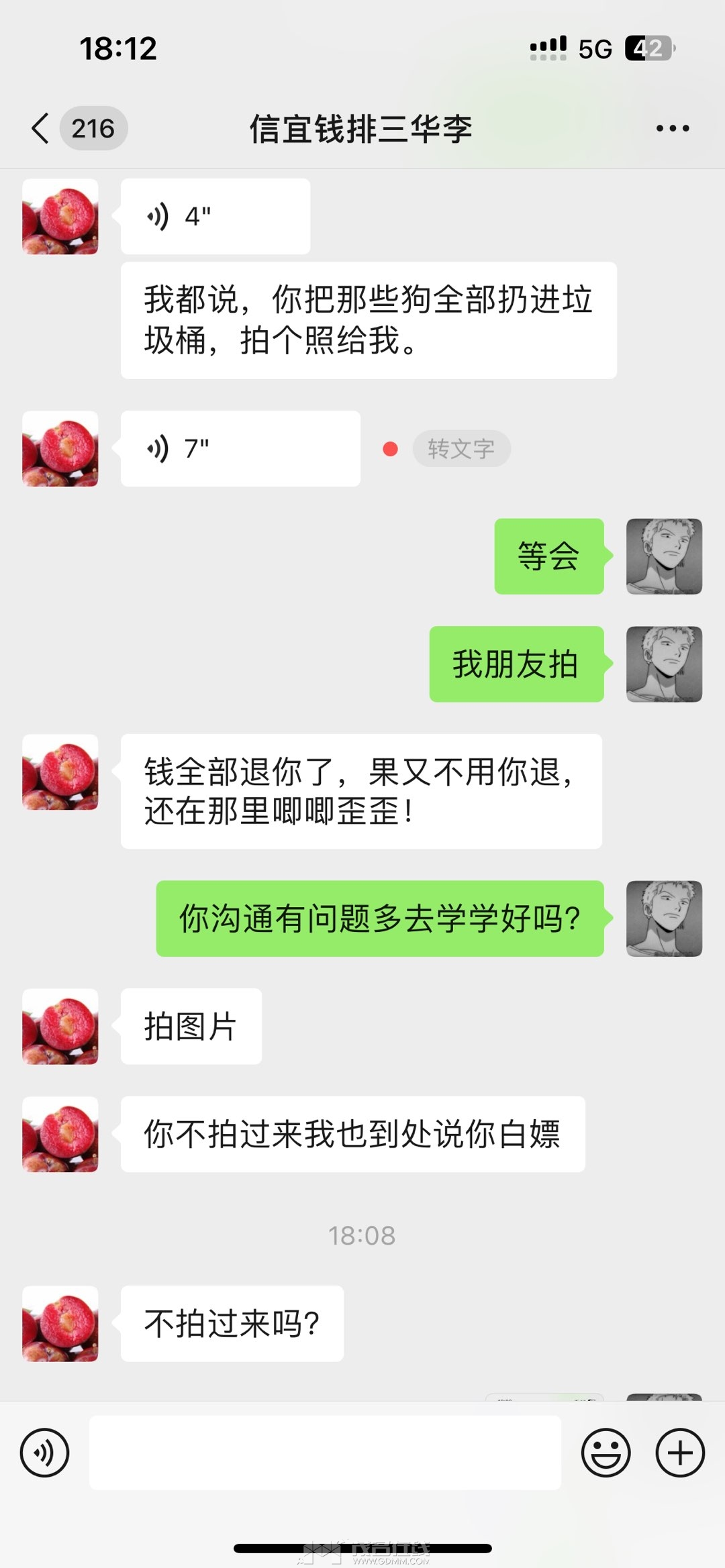
Task: Open the chat's three-dot menu
Action: pos(672,128)
